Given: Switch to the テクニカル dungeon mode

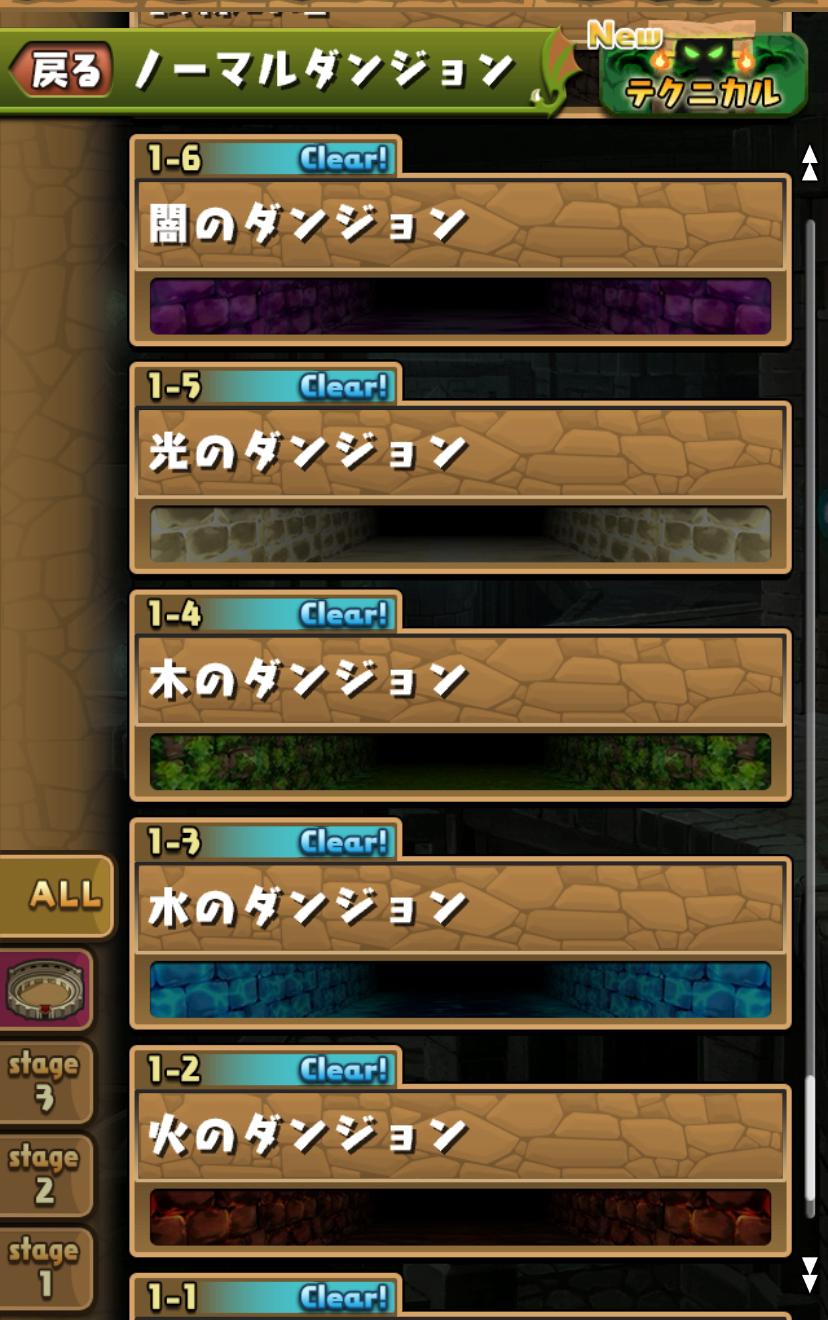Looking at the screenshot, I should click(x=703, y=76).
